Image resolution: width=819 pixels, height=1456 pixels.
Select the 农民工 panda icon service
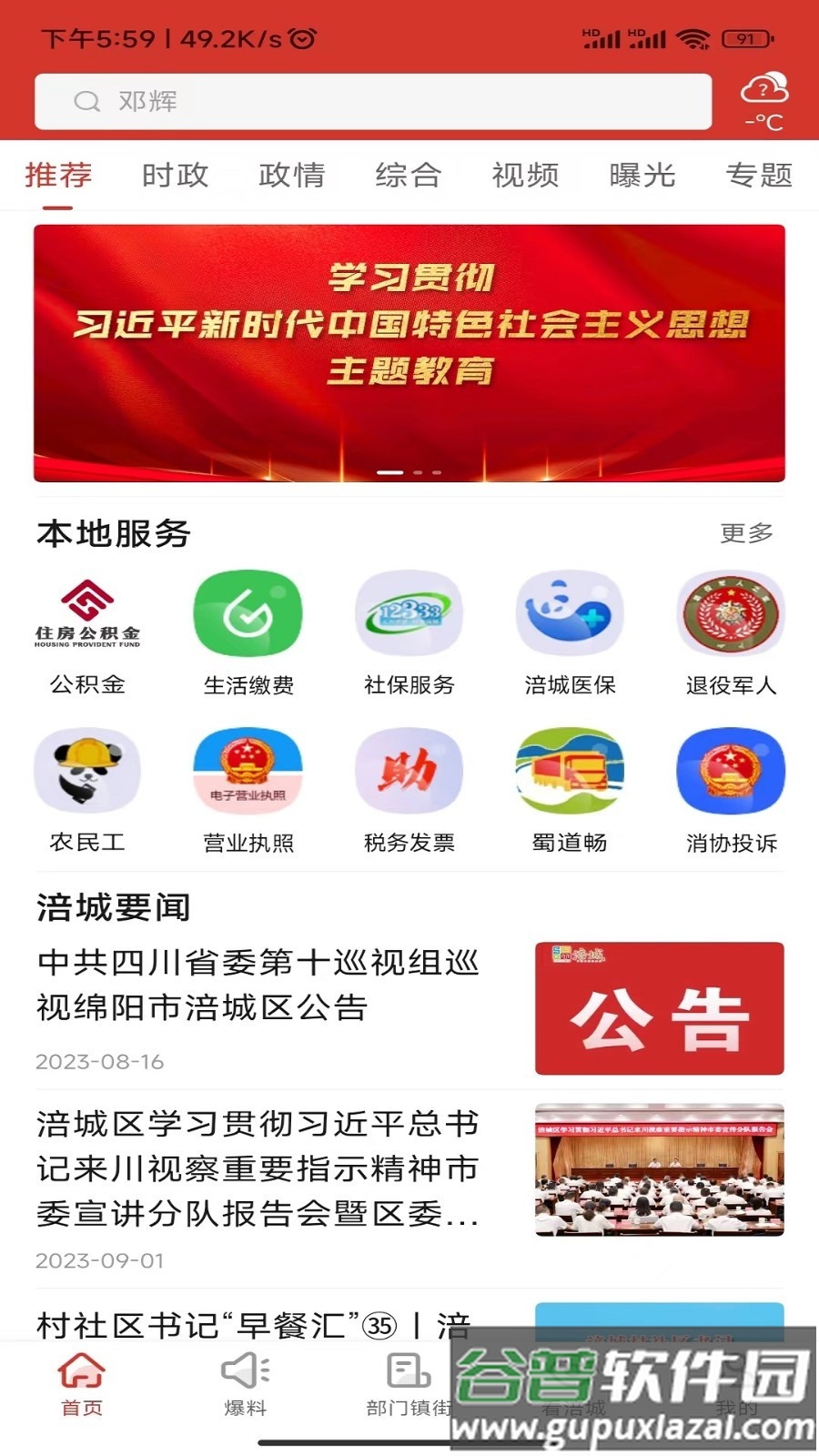(x=87, y=787)
